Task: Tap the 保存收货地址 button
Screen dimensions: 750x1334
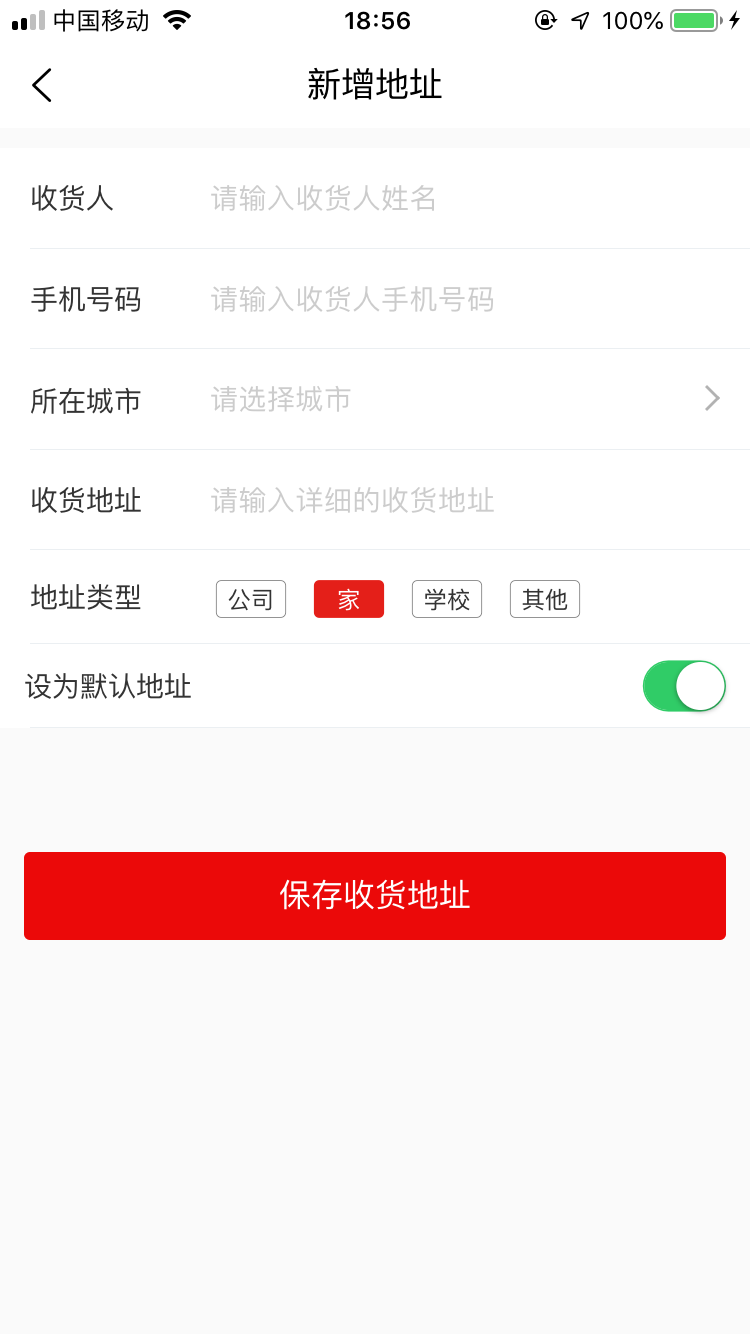Action: coord(375,895)
